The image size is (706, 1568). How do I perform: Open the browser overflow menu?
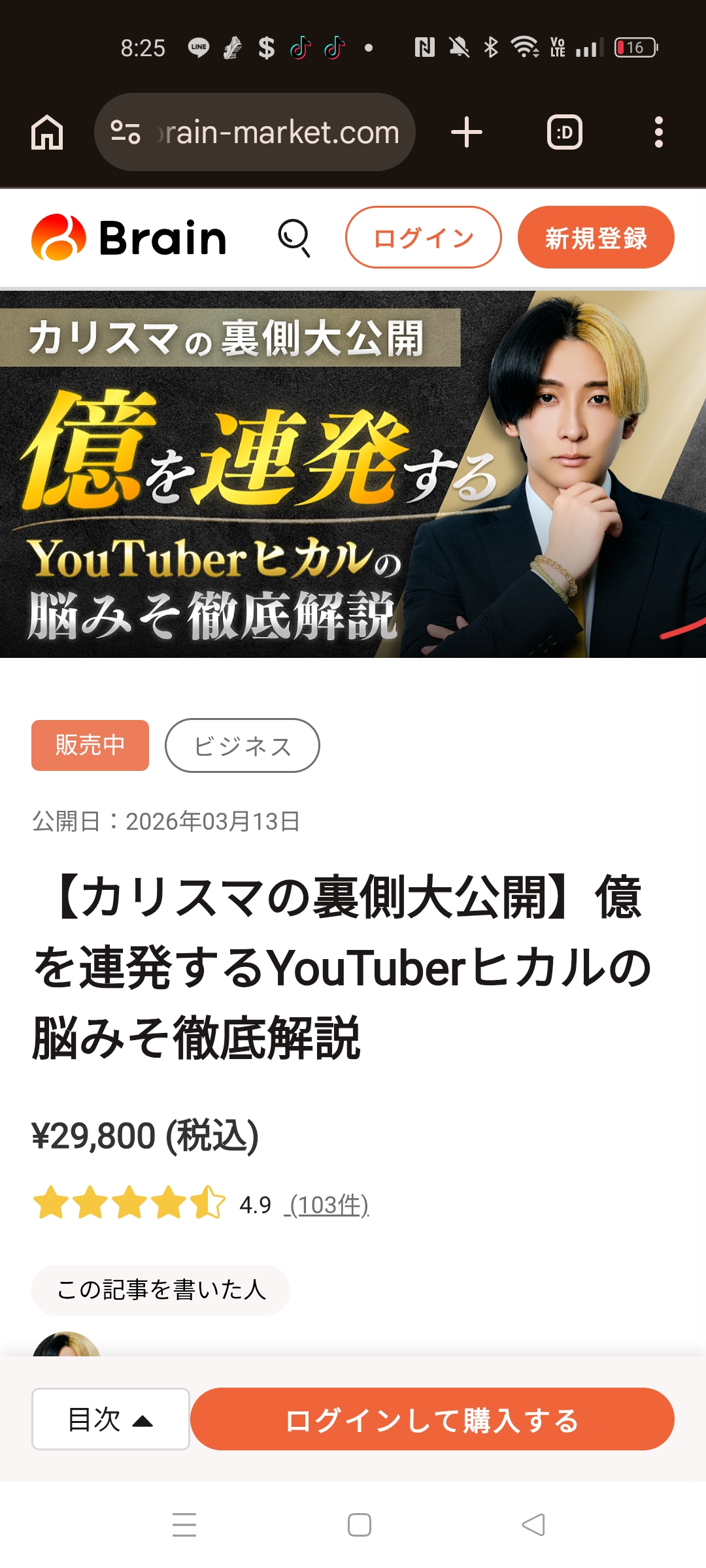[x=658, y=133]
